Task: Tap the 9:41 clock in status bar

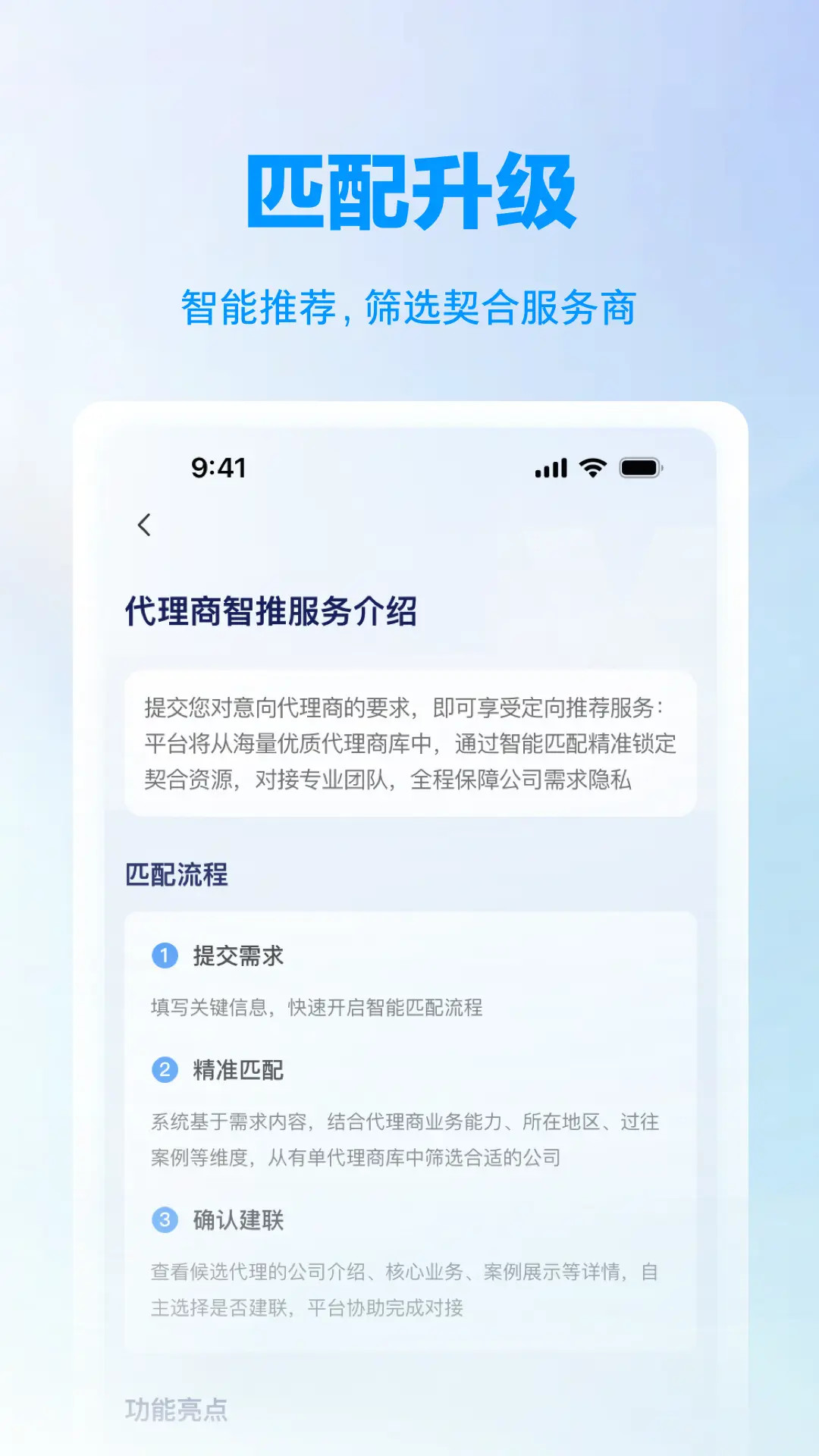Action: 218,469
